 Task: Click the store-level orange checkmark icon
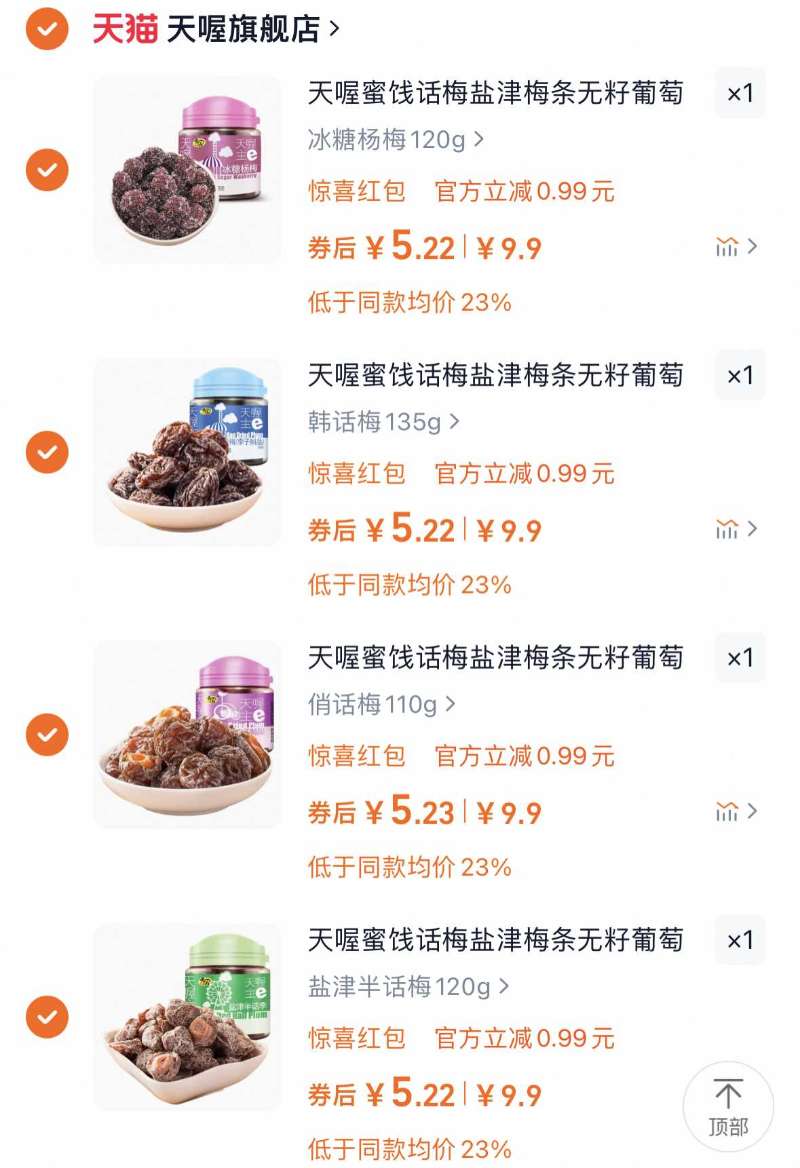[46, 28]
